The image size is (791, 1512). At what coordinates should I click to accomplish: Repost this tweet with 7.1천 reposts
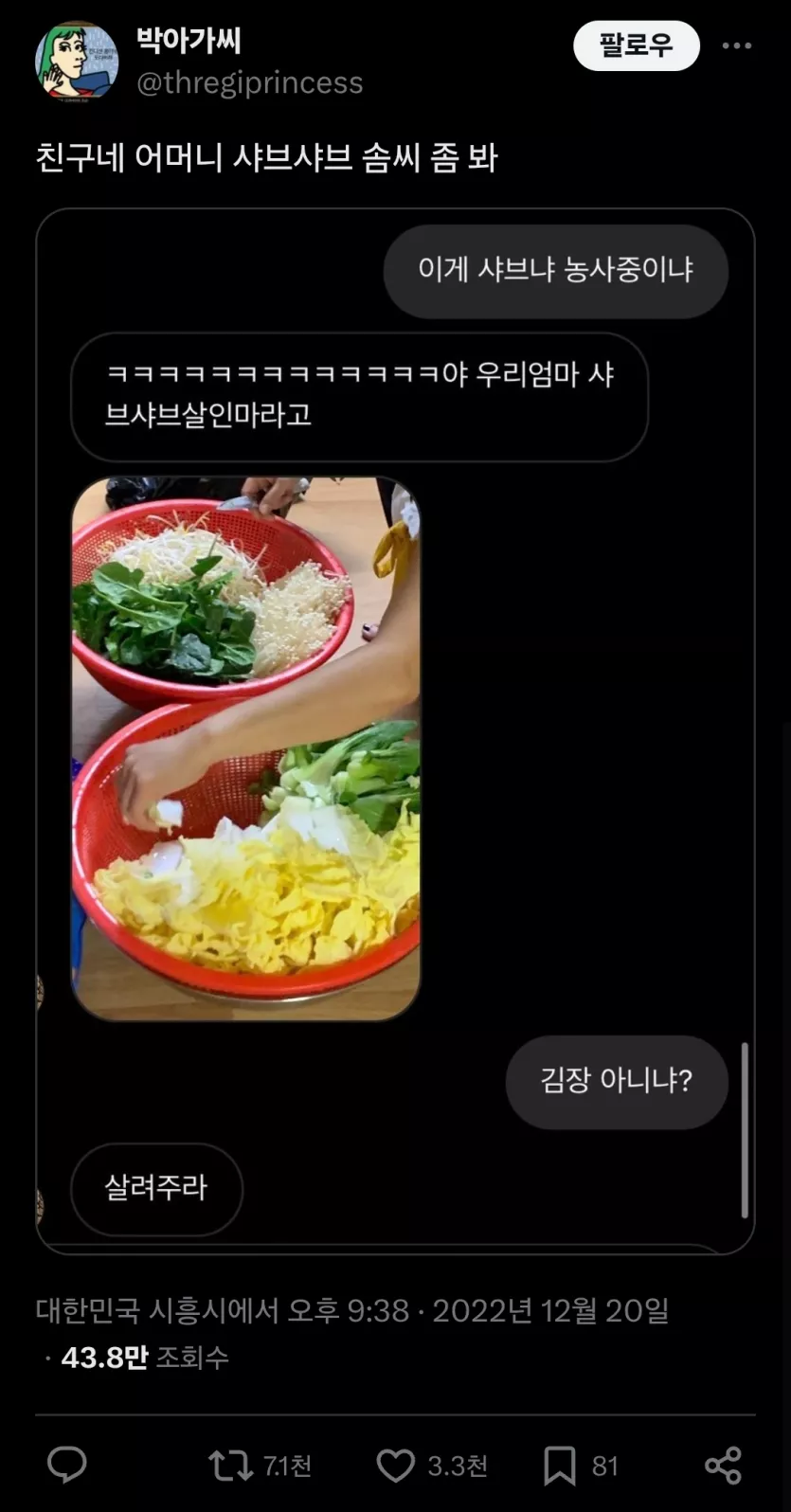tap(228, 1465)
